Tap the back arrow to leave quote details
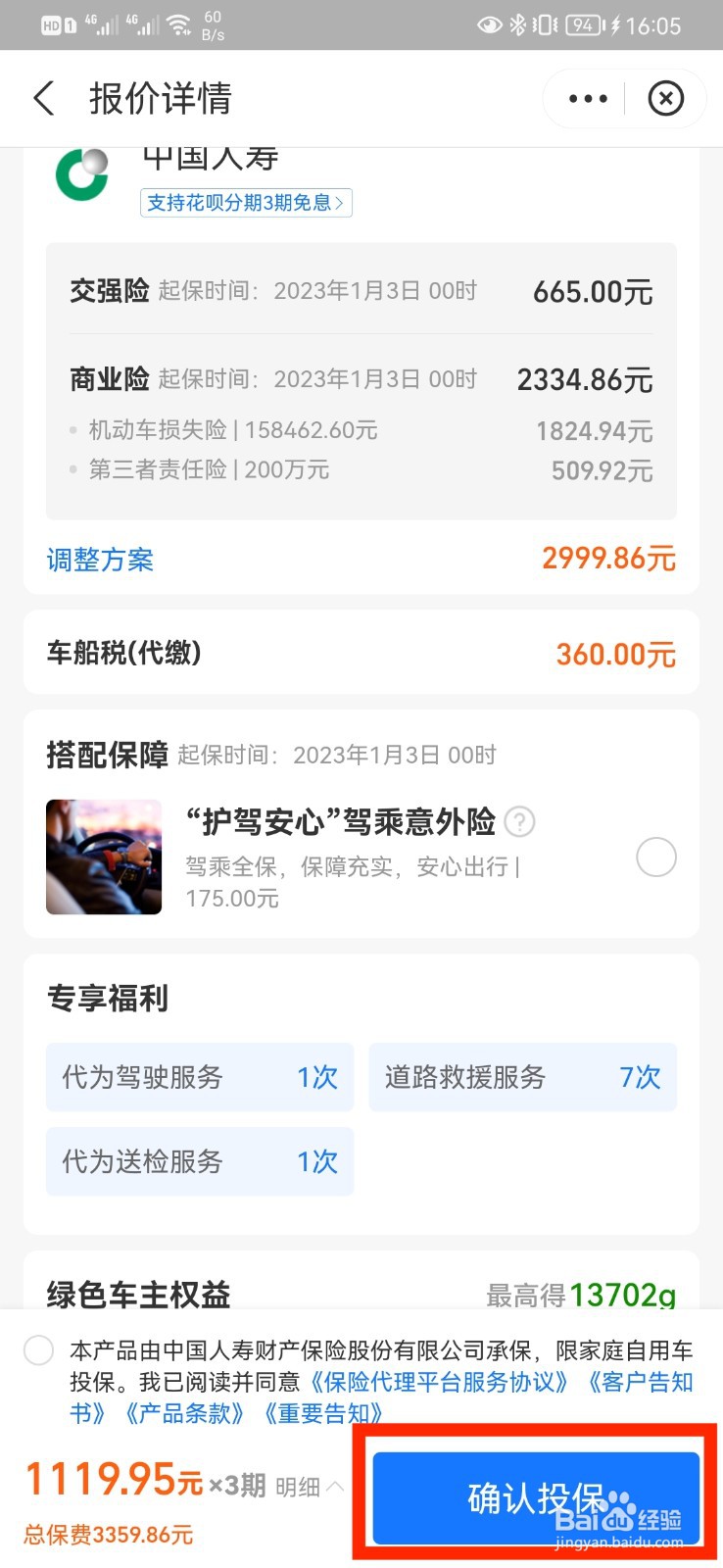723x1568 pixels. click(43, 98)
